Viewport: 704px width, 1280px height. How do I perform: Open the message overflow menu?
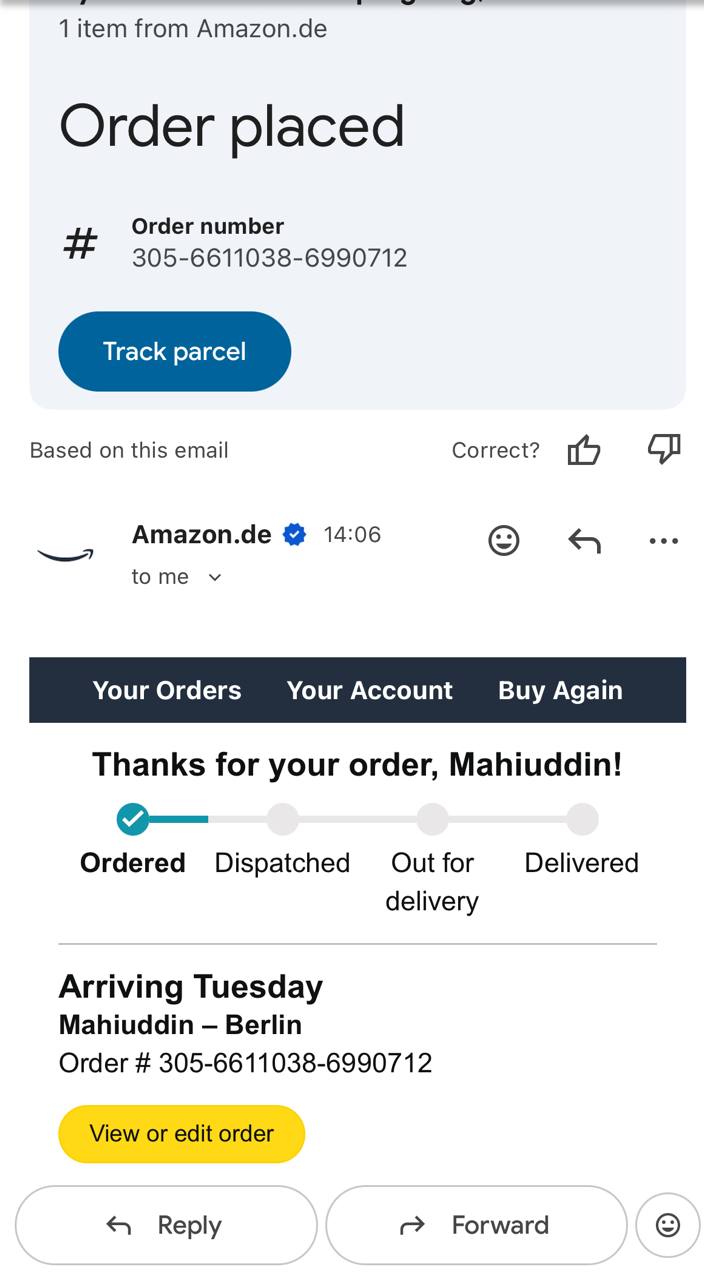click(664, 541)
